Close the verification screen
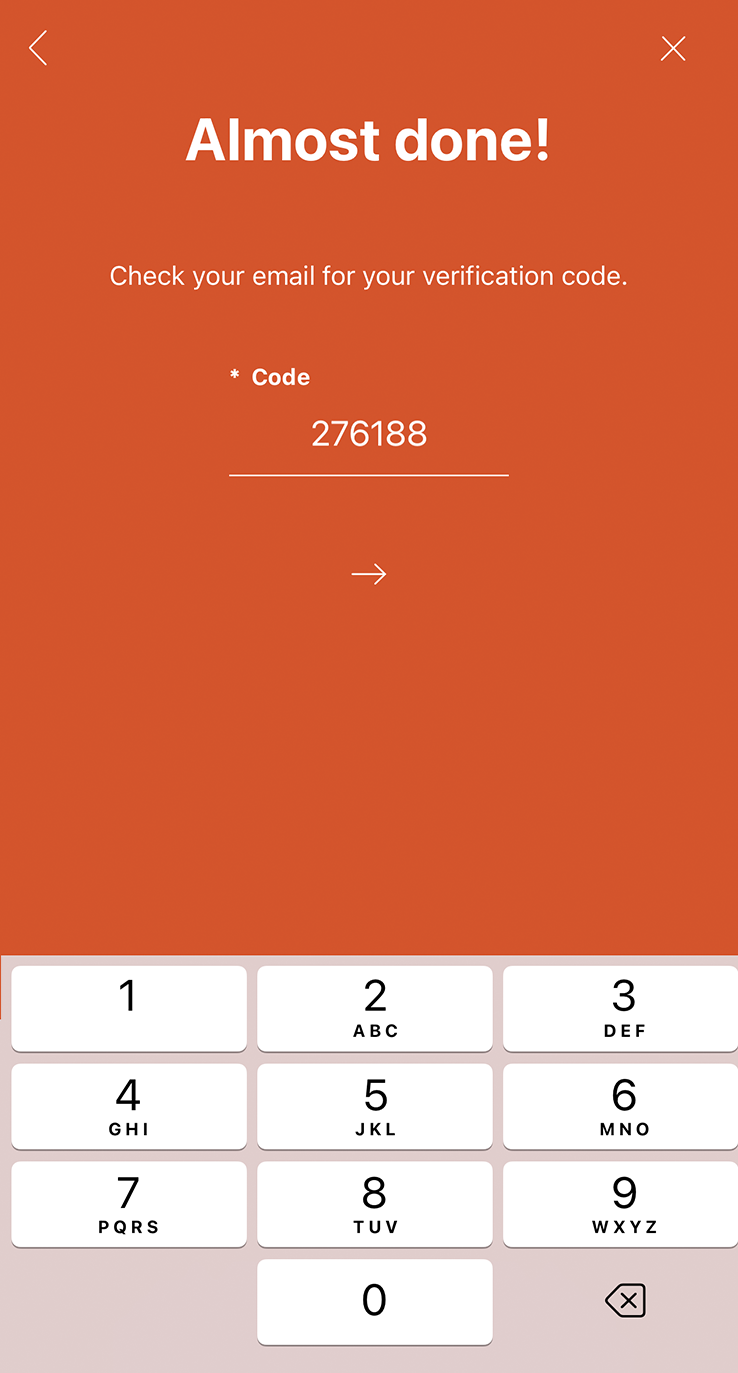 [x=673, y=48]
